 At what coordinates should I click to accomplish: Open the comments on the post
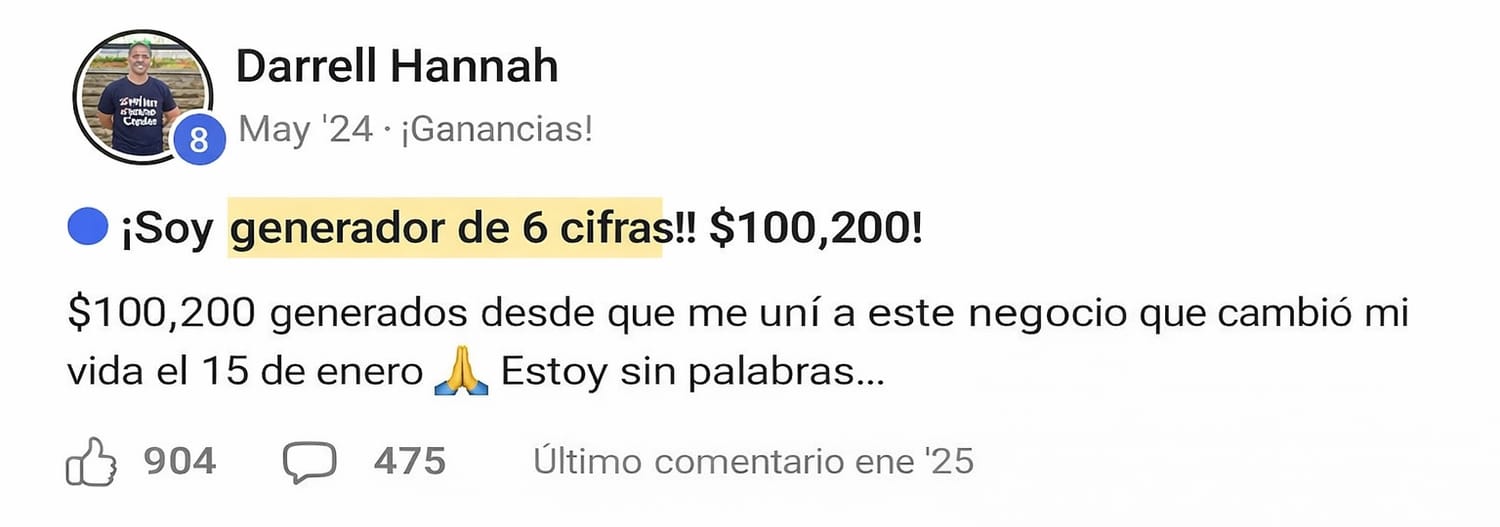pyautogui.click(x=309, y=462)
